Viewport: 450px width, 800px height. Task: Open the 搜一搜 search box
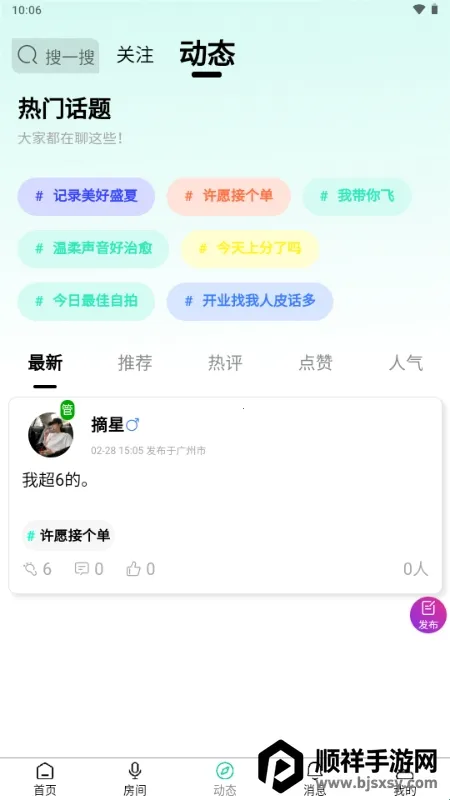click(x=56, y=56)
